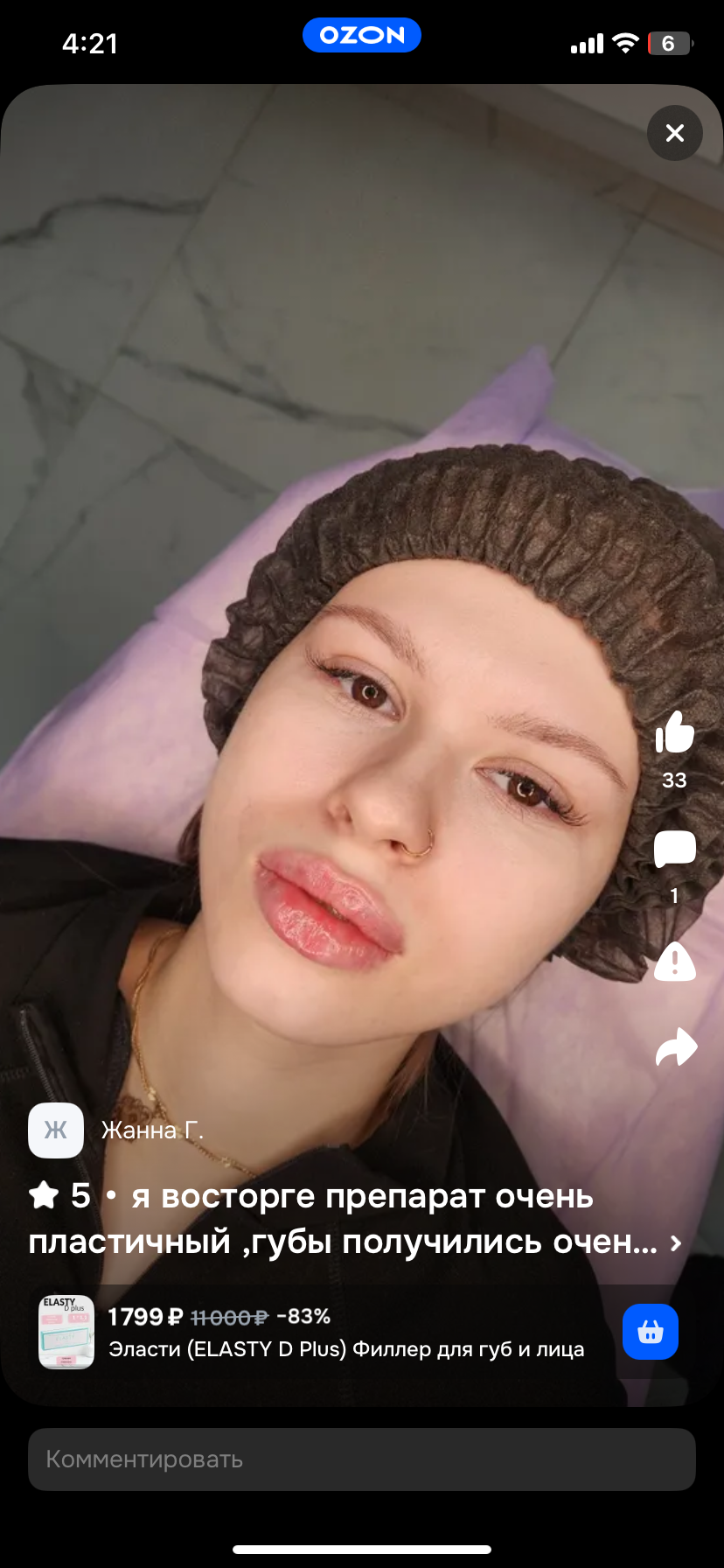The height and width of the screenshot is (1568, 724).
Task: Add ELASTY D Plus filler to cart
Action: [x=650, y=1331]
